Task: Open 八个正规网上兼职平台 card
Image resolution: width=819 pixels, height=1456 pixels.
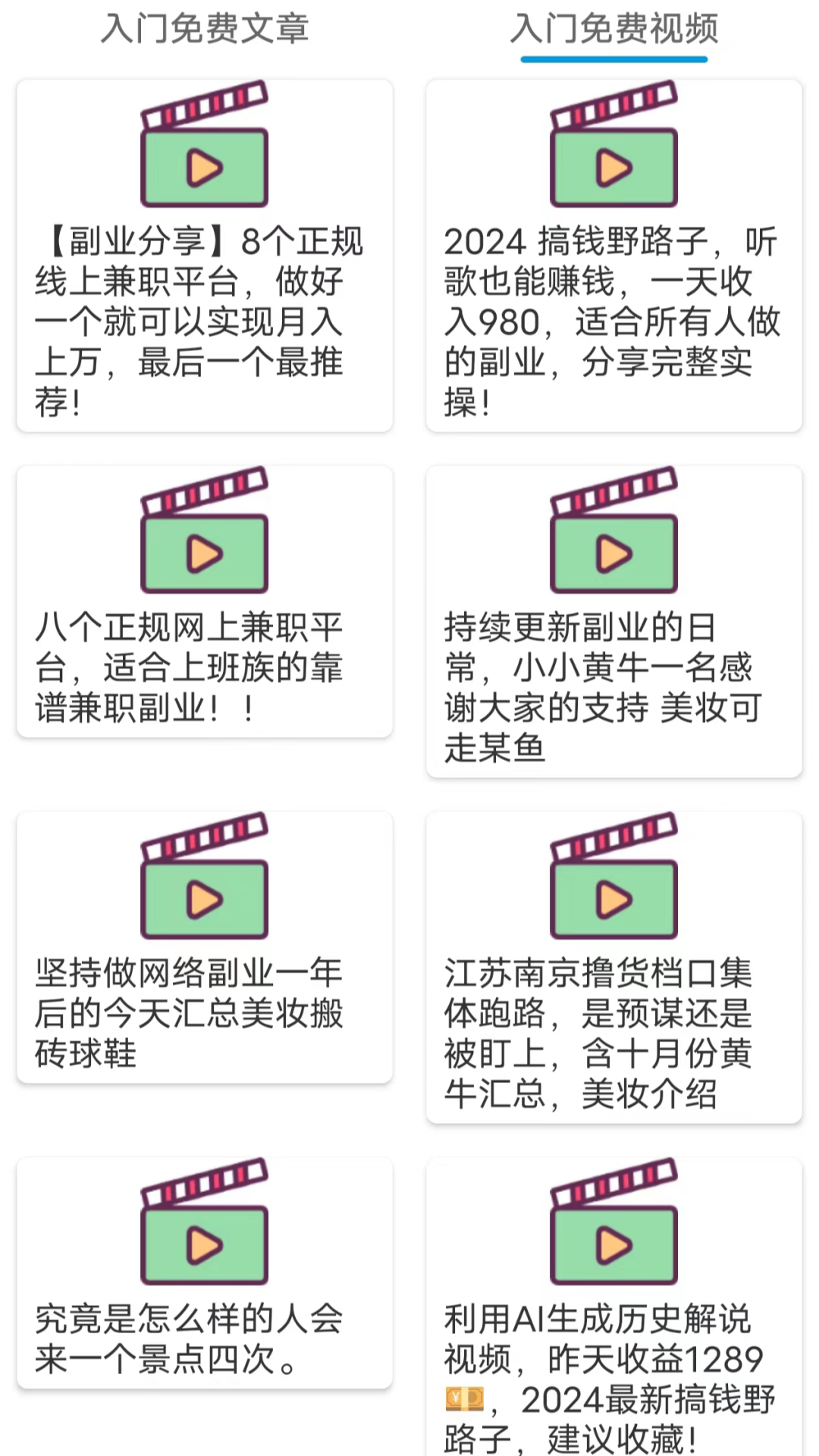Action: [x=205, y=601]
